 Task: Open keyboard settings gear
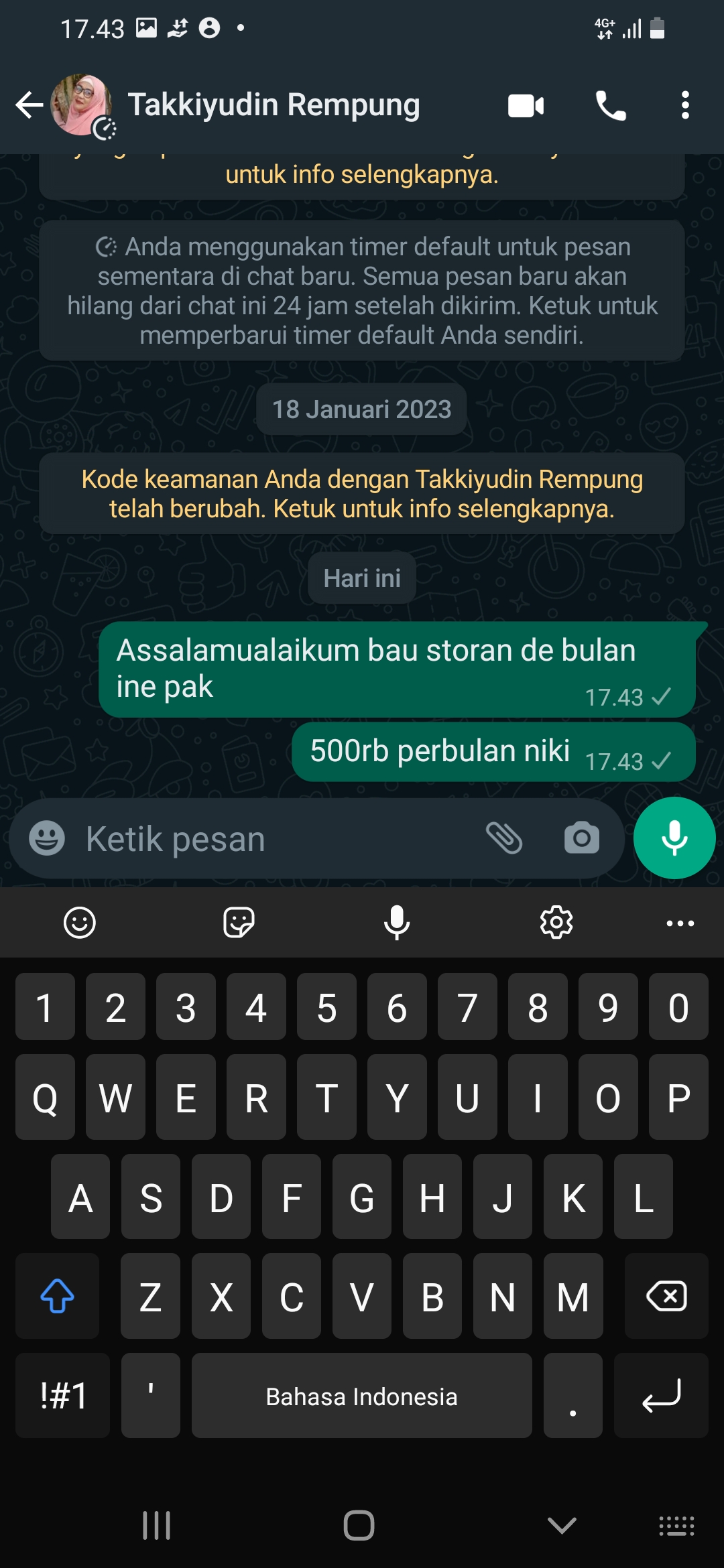(x=556, y=923)
